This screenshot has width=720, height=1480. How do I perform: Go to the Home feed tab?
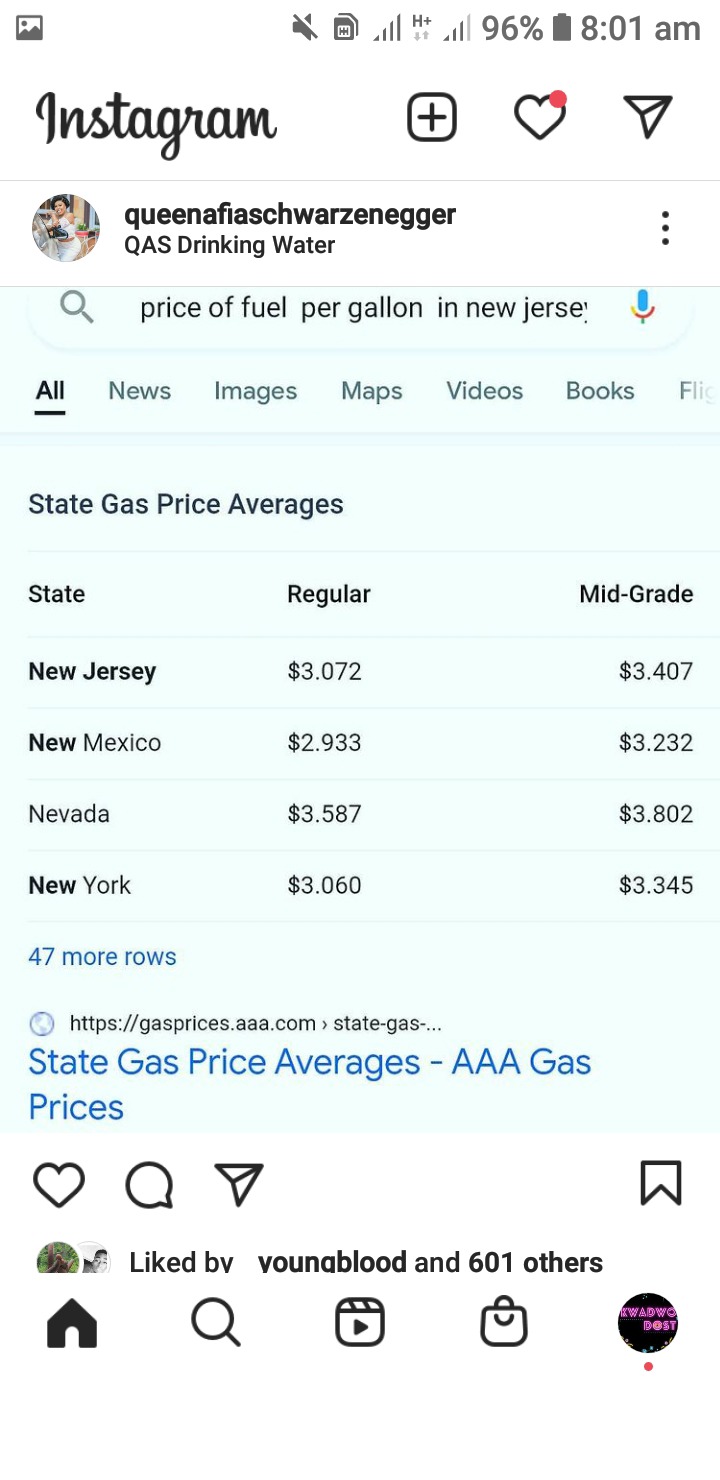pyautogui.click(x=72, y=1323)
